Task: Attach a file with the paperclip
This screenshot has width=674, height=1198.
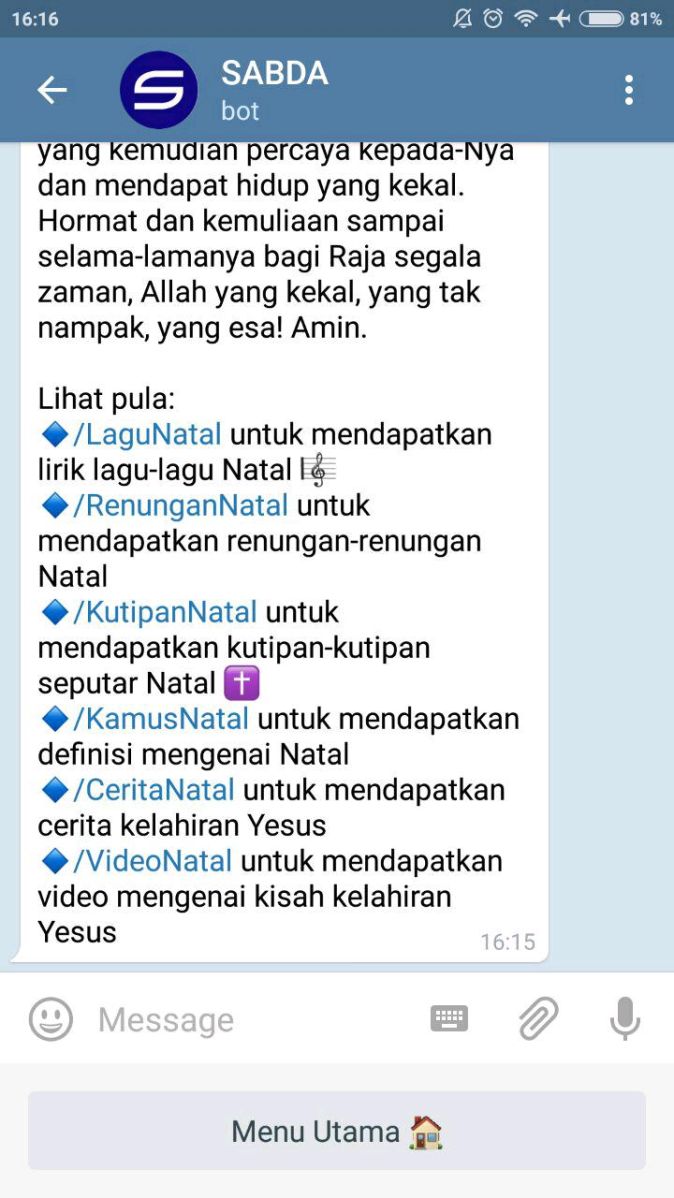Action: click(538, 1019)
